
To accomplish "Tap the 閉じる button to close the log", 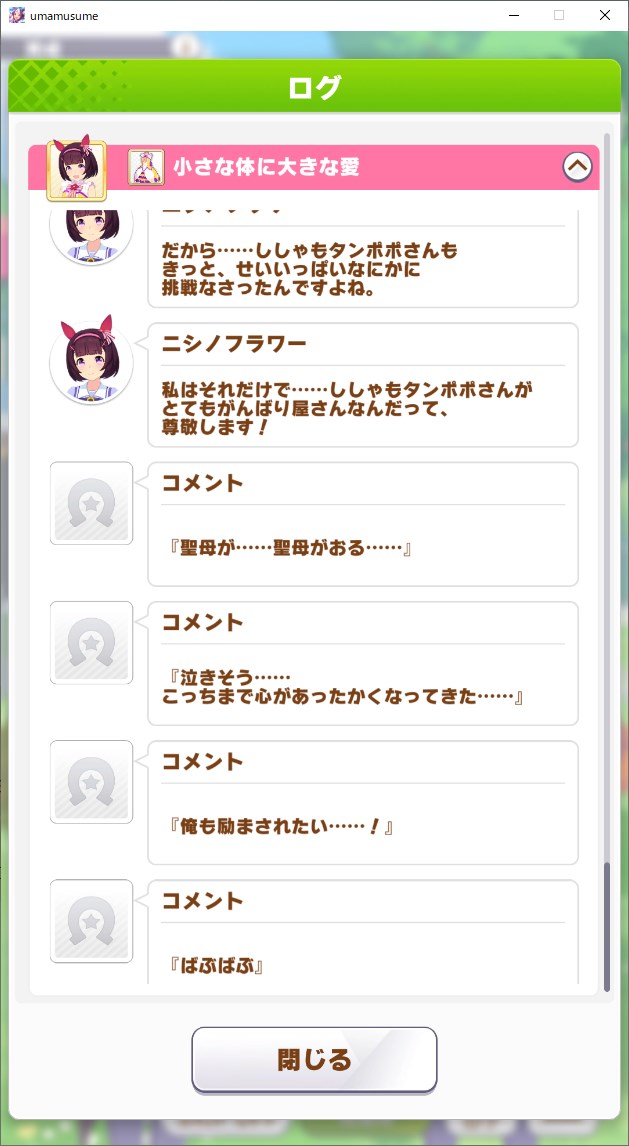I will 314,1059.
